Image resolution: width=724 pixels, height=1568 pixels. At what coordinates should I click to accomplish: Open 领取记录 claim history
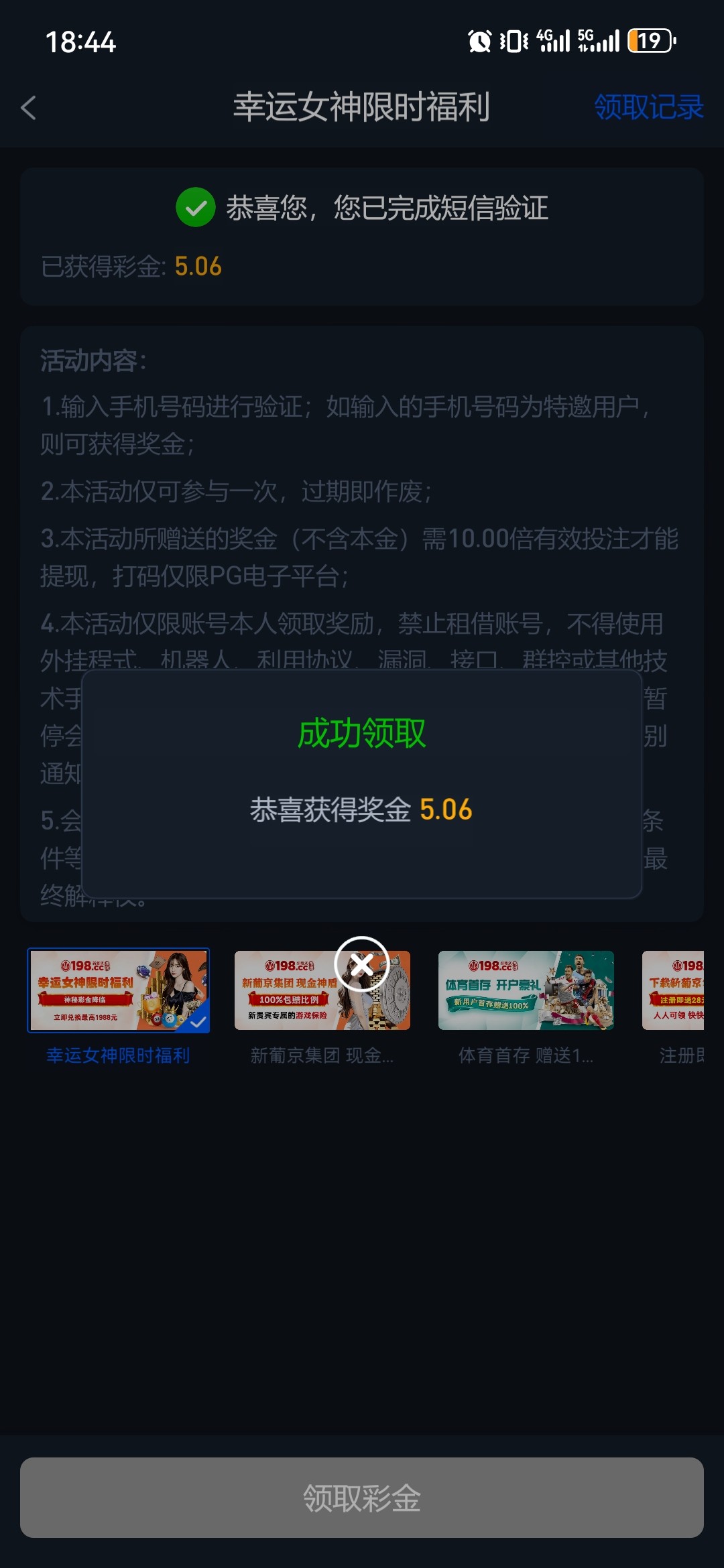click(x=648, y=107)
